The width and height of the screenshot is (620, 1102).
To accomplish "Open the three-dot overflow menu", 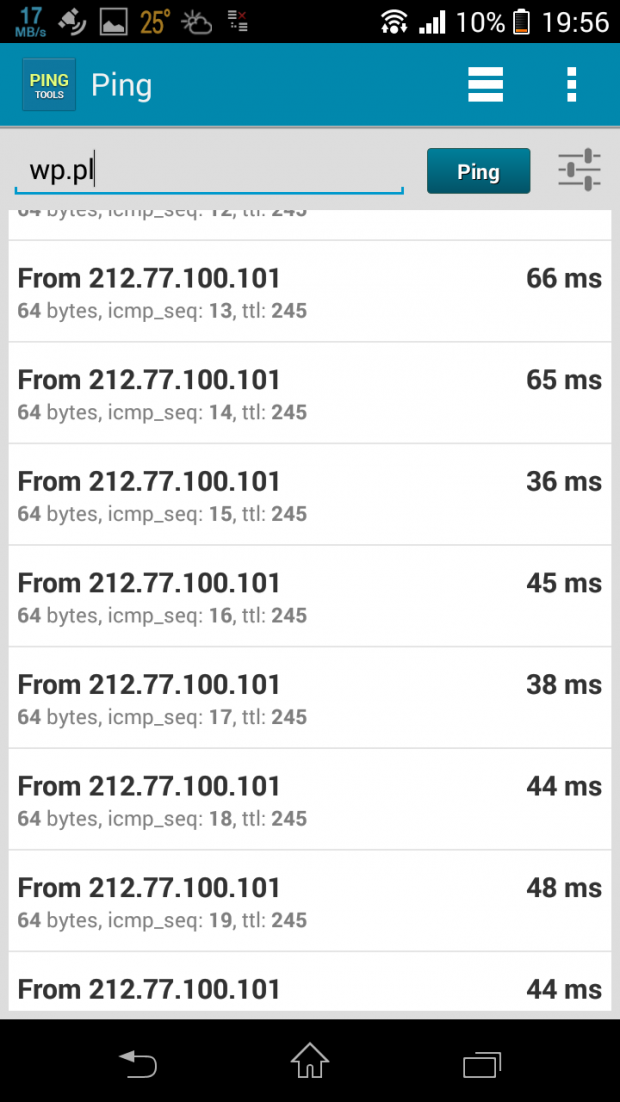I will click(x=571, y=85).
